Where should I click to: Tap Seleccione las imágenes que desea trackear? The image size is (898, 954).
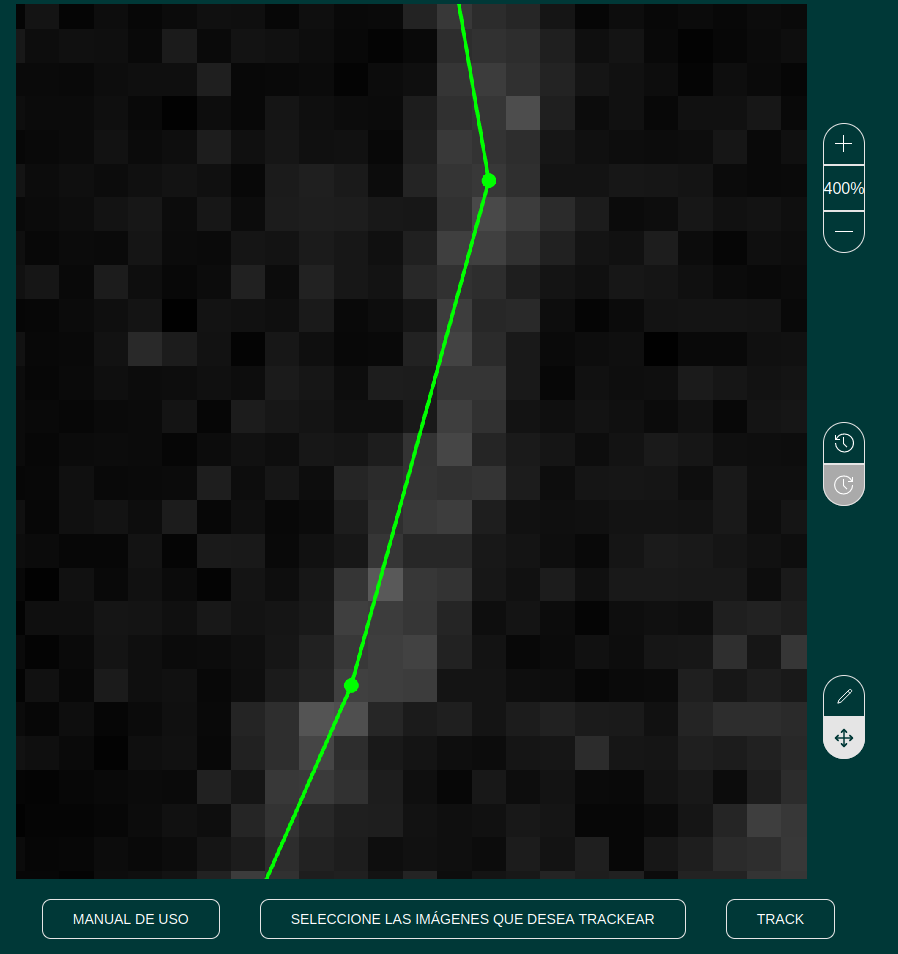tap(472, 919)
